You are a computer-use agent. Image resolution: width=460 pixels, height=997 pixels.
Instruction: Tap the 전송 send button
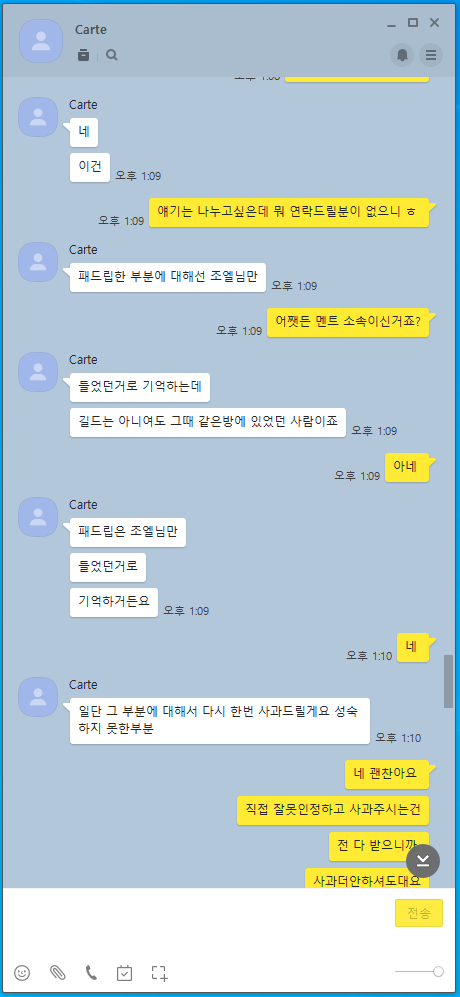coord(419,913)
